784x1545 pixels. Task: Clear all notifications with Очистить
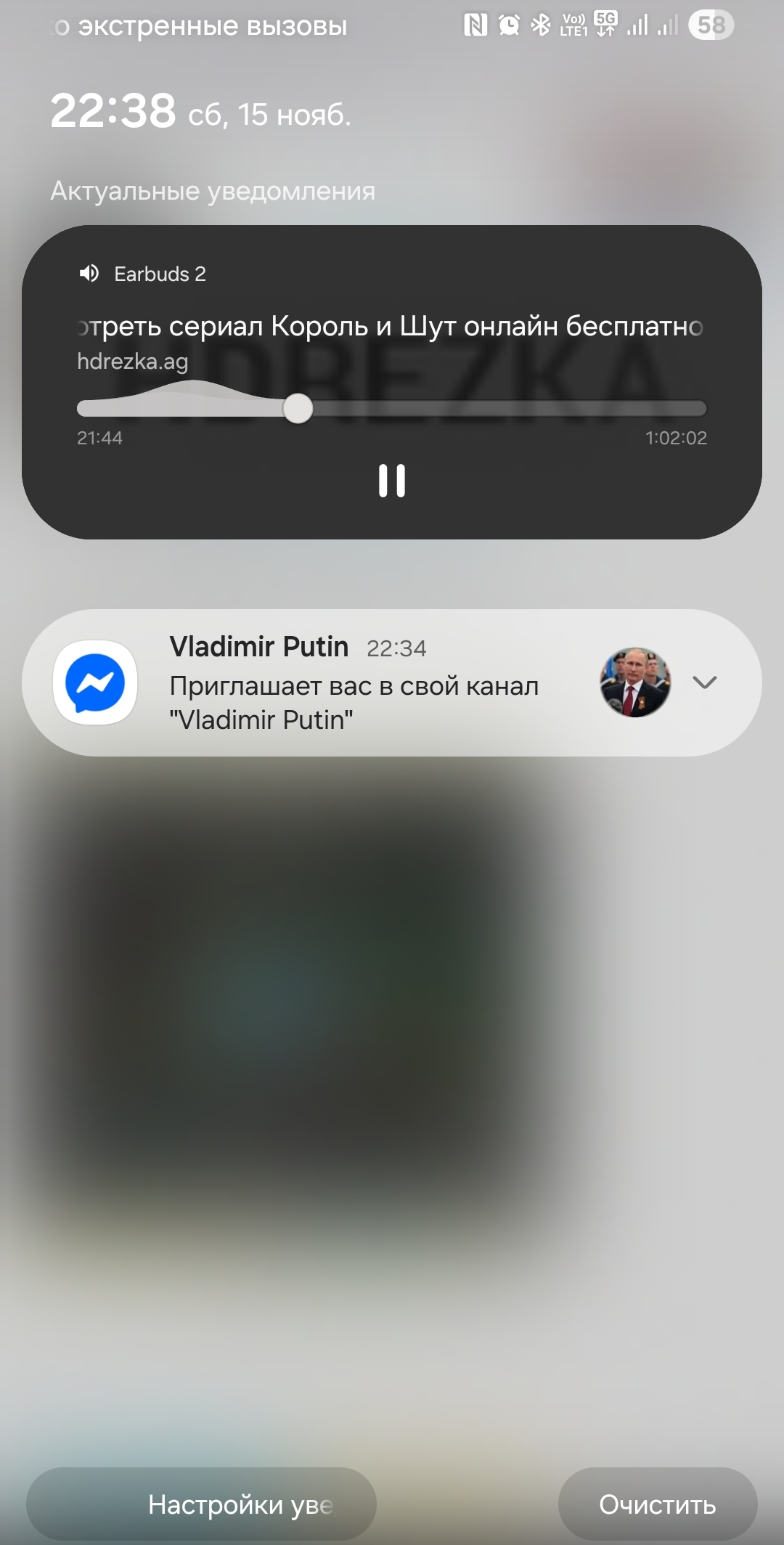click(x=657, y=1504)
